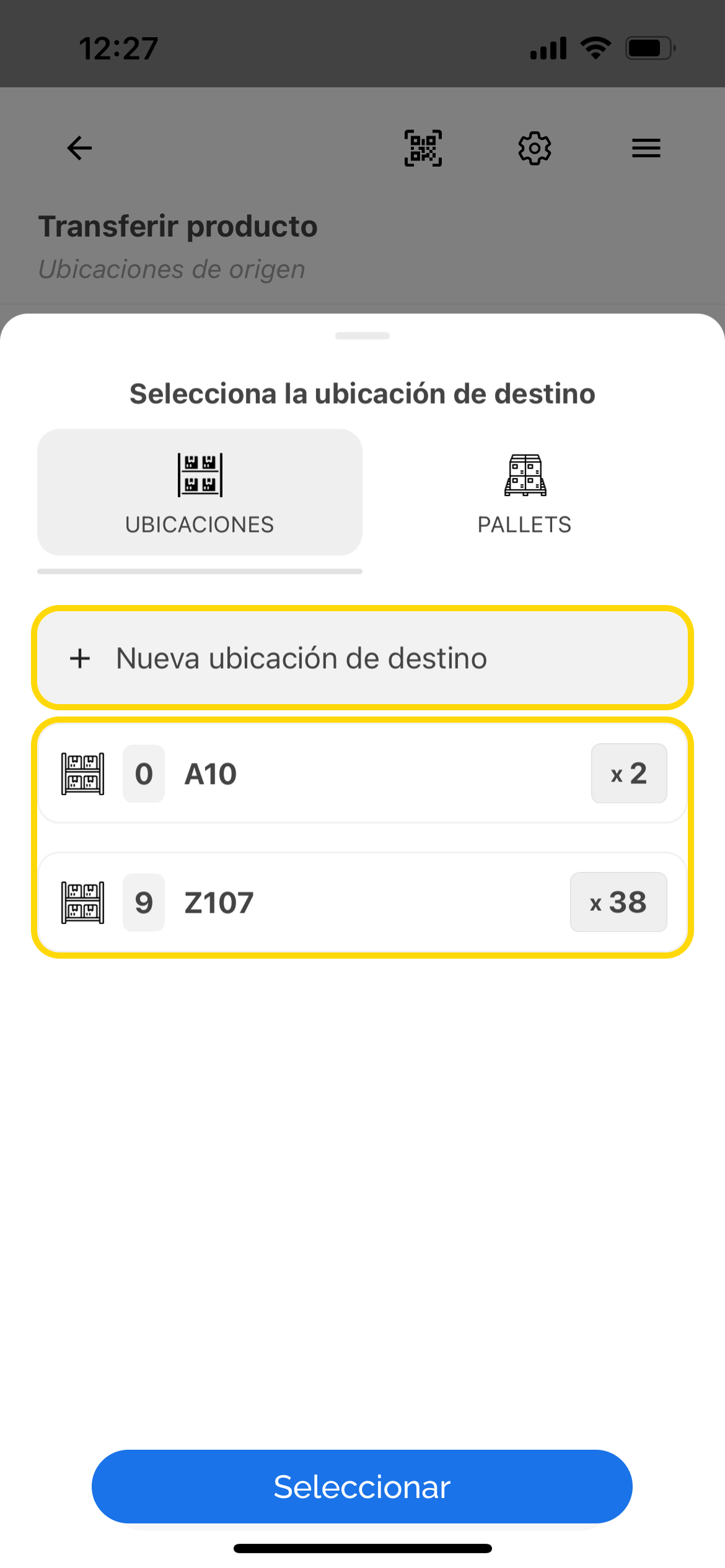Image resolution: width=725 pixels, height=1568 pixels.
Task: Open the hamburger menu
Action: click(x=646, y=147)
